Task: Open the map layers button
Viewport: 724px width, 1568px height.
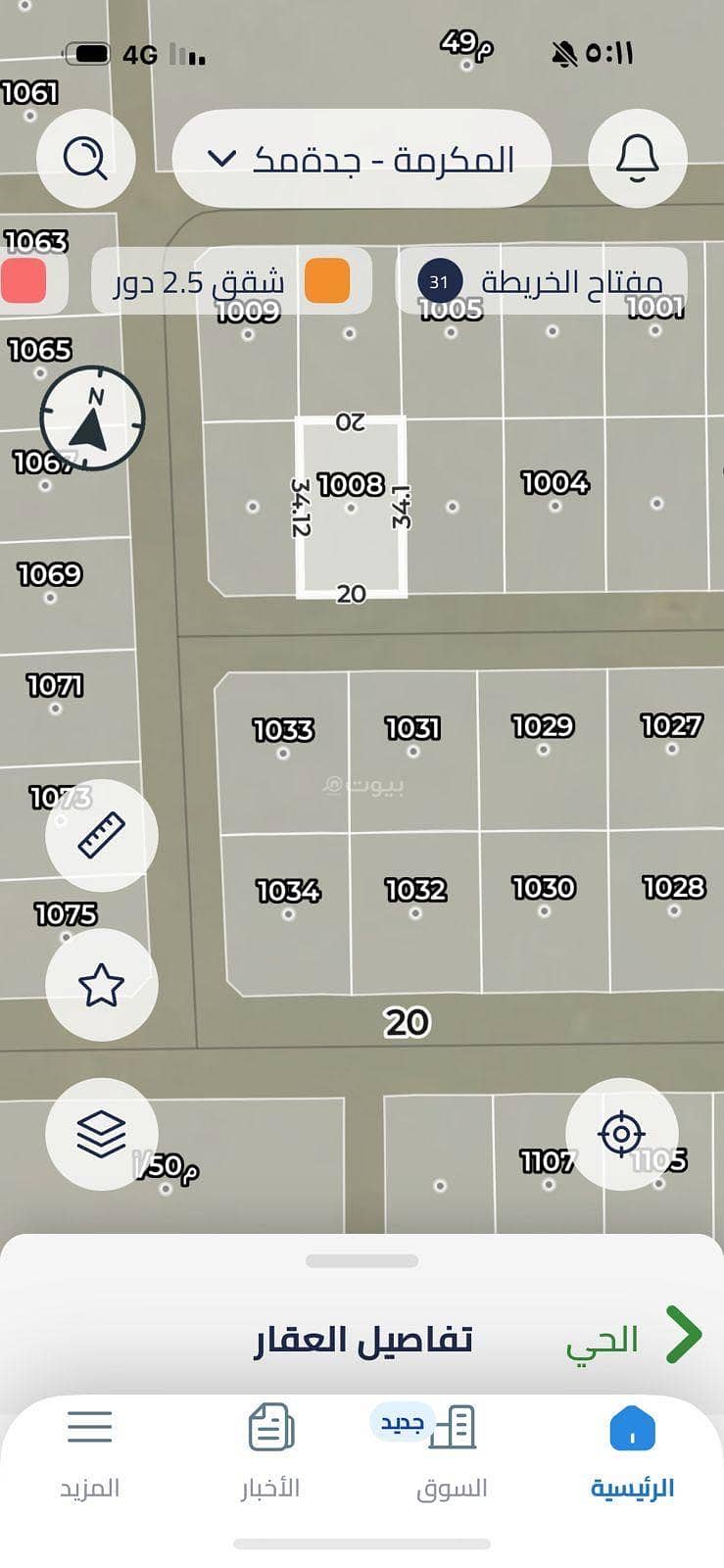Action: [101, 1134]
